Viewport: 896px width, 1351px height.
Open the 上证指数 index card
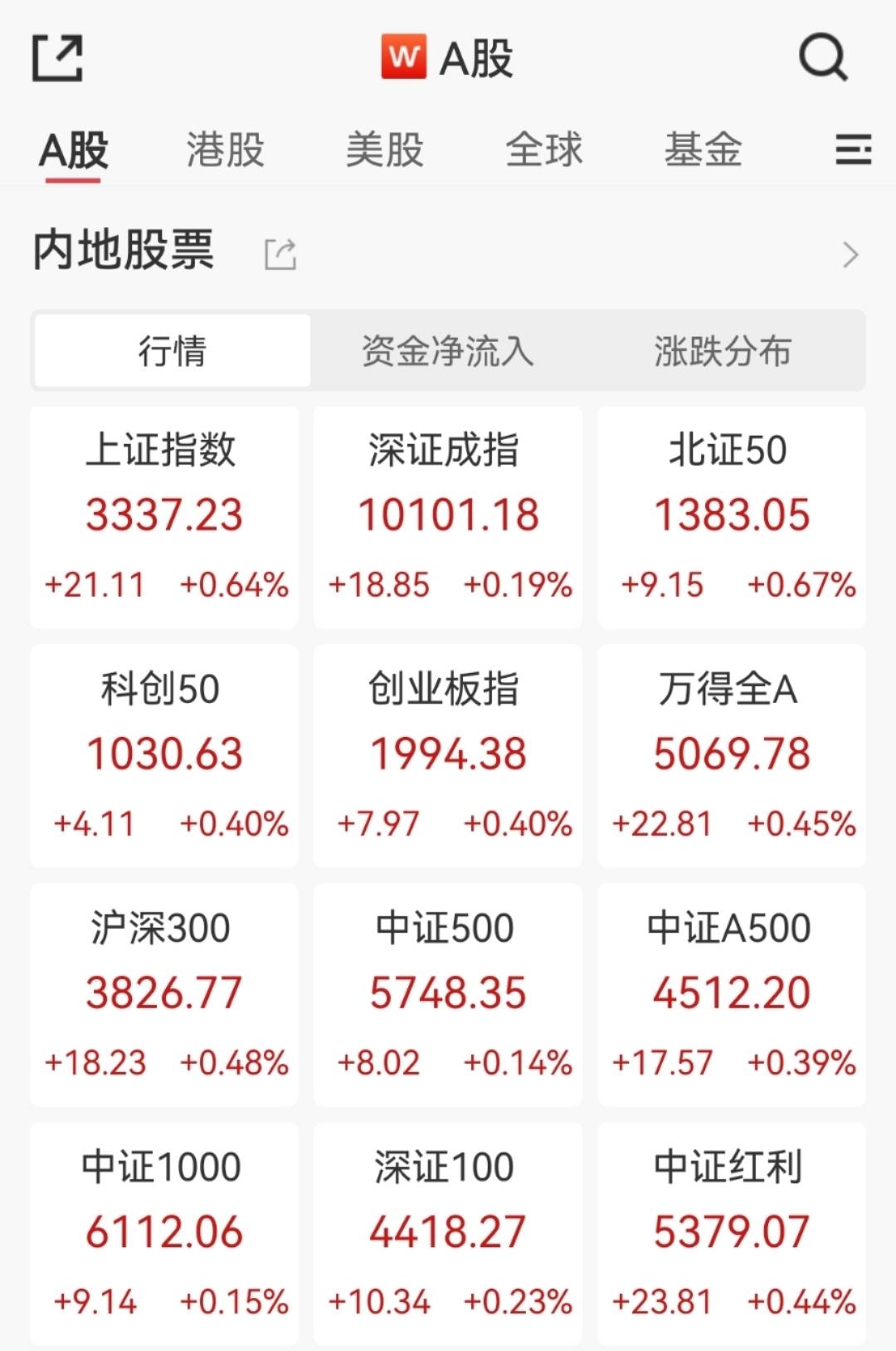coord(164,517)
